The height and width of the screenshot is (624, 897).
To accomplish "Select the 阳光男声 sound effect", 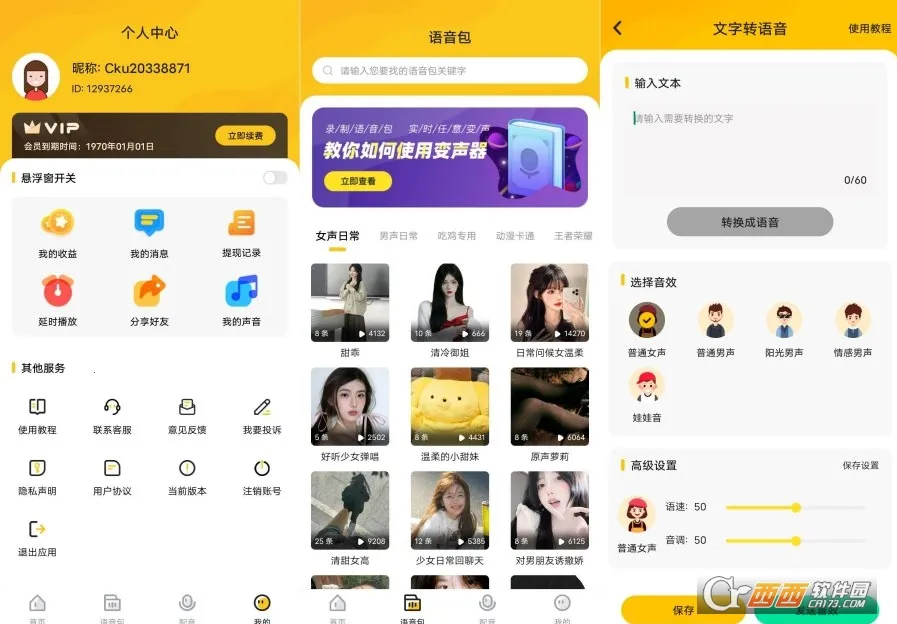I will pos(784,330).
